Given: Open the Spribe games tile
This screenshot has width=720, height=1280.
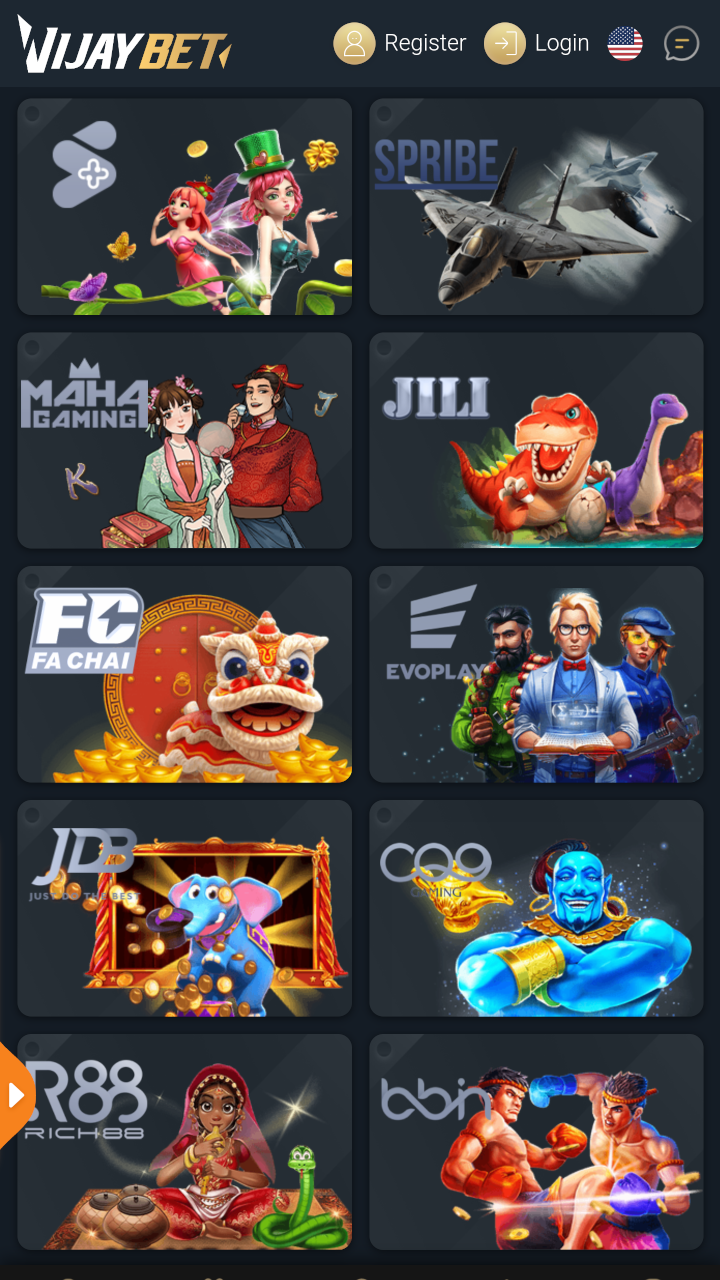Looking at the screenshot, I should point(536,207).
